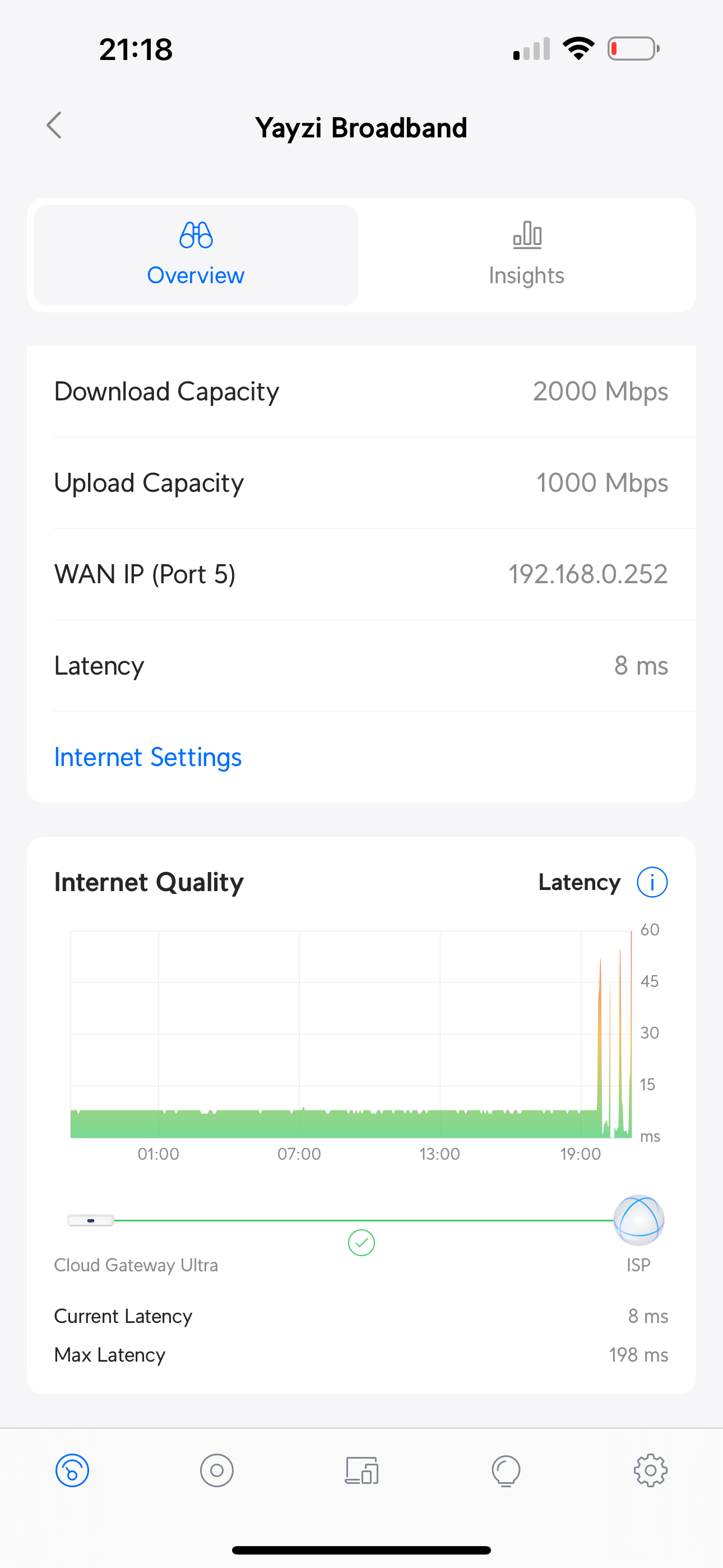The height and width of the screenshot is (1568, 723).
Task: Select the Overview tab
Action: coord(196,255)
